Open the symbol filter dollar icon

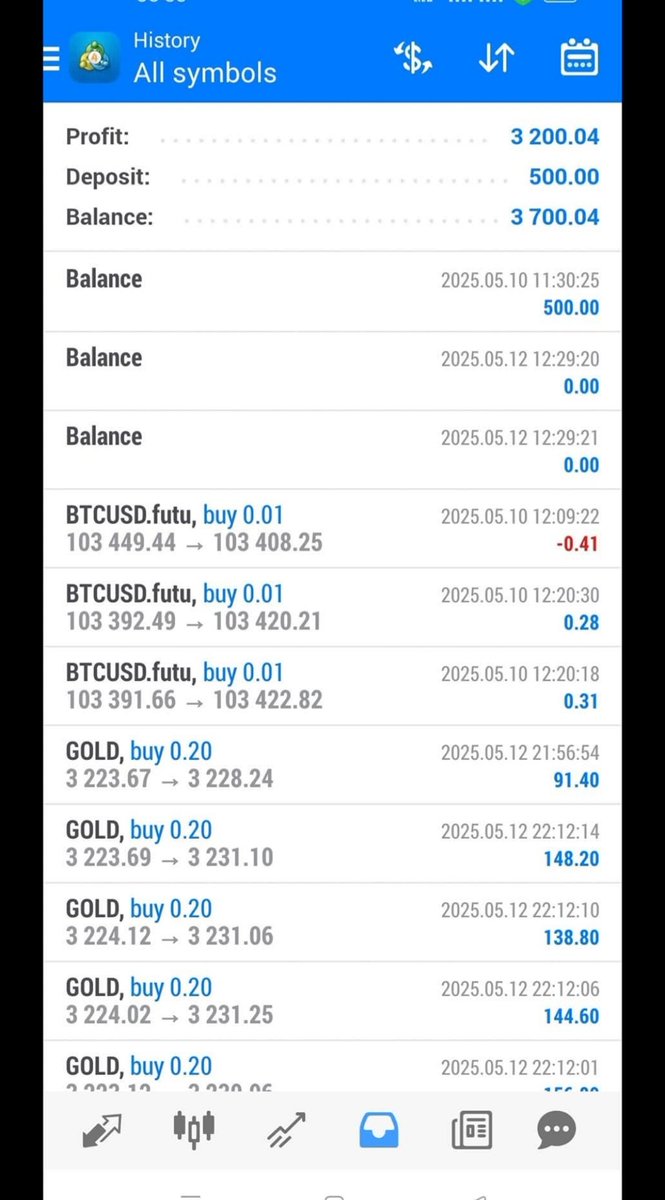(x=413, y=58)
